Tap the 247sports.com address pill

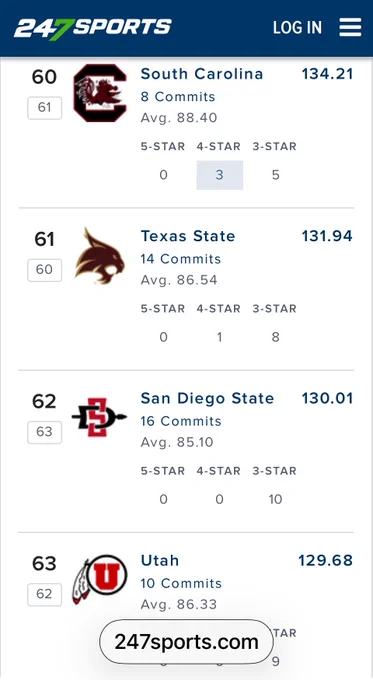[186, 642]
